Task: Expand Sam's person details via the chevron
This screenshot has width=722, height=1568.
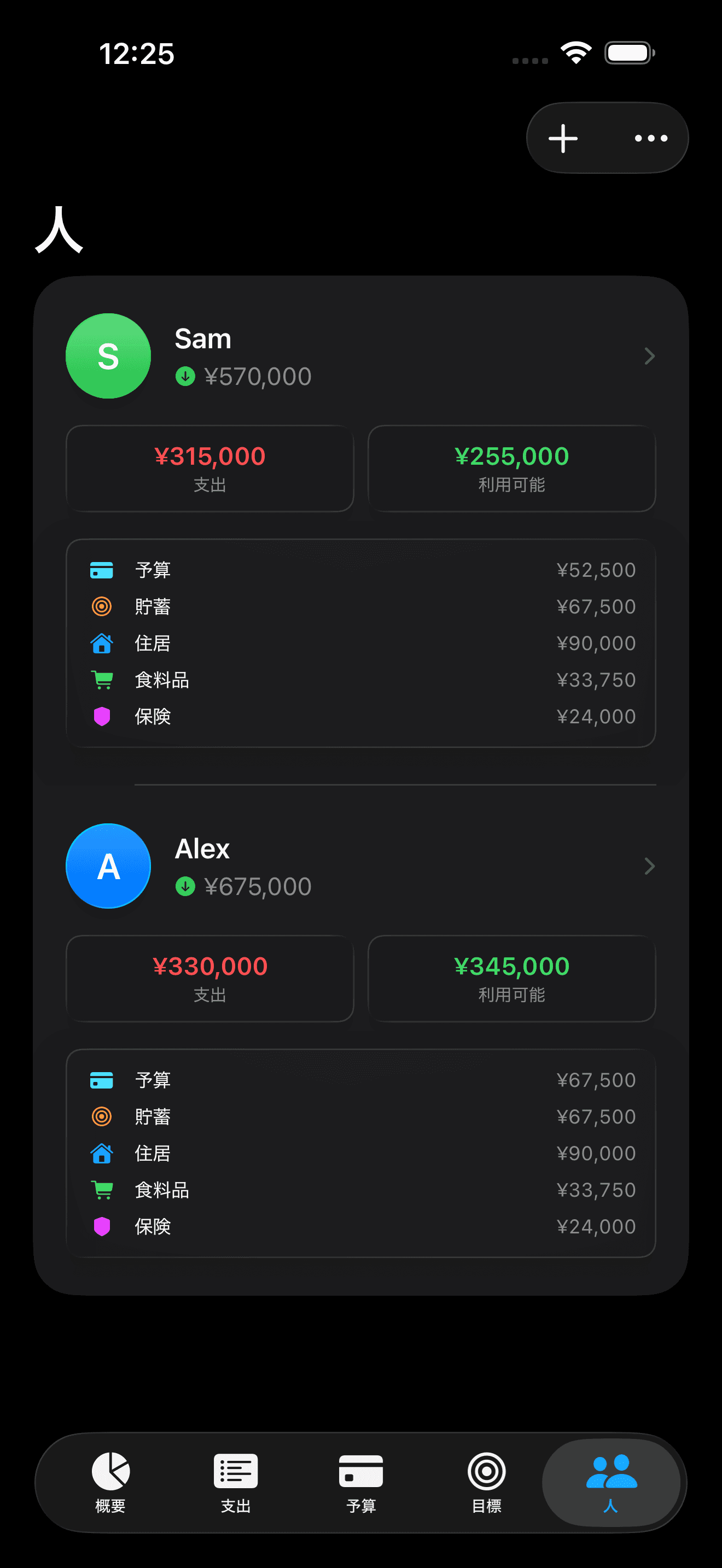Action: click(x=650, y=356)
